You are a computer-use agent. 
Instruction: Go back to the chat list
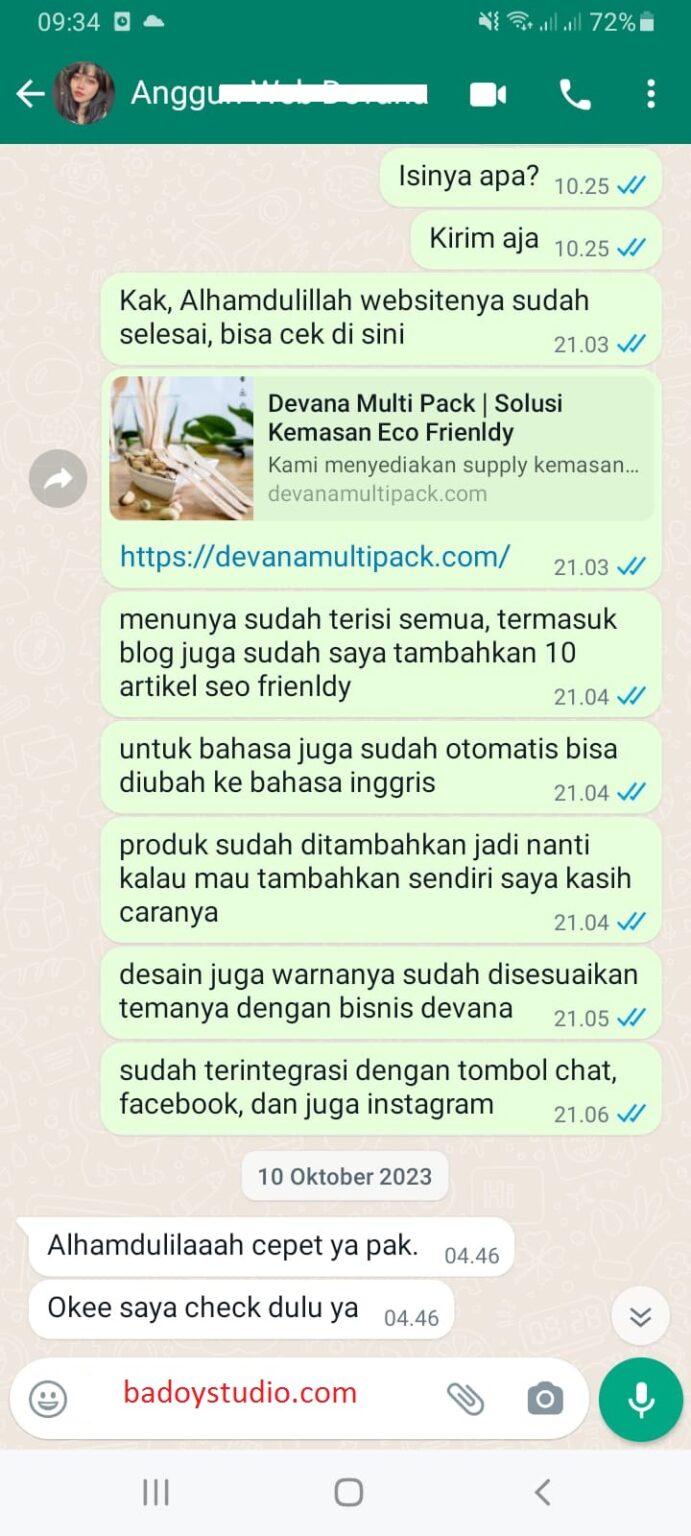click(30, 94)
